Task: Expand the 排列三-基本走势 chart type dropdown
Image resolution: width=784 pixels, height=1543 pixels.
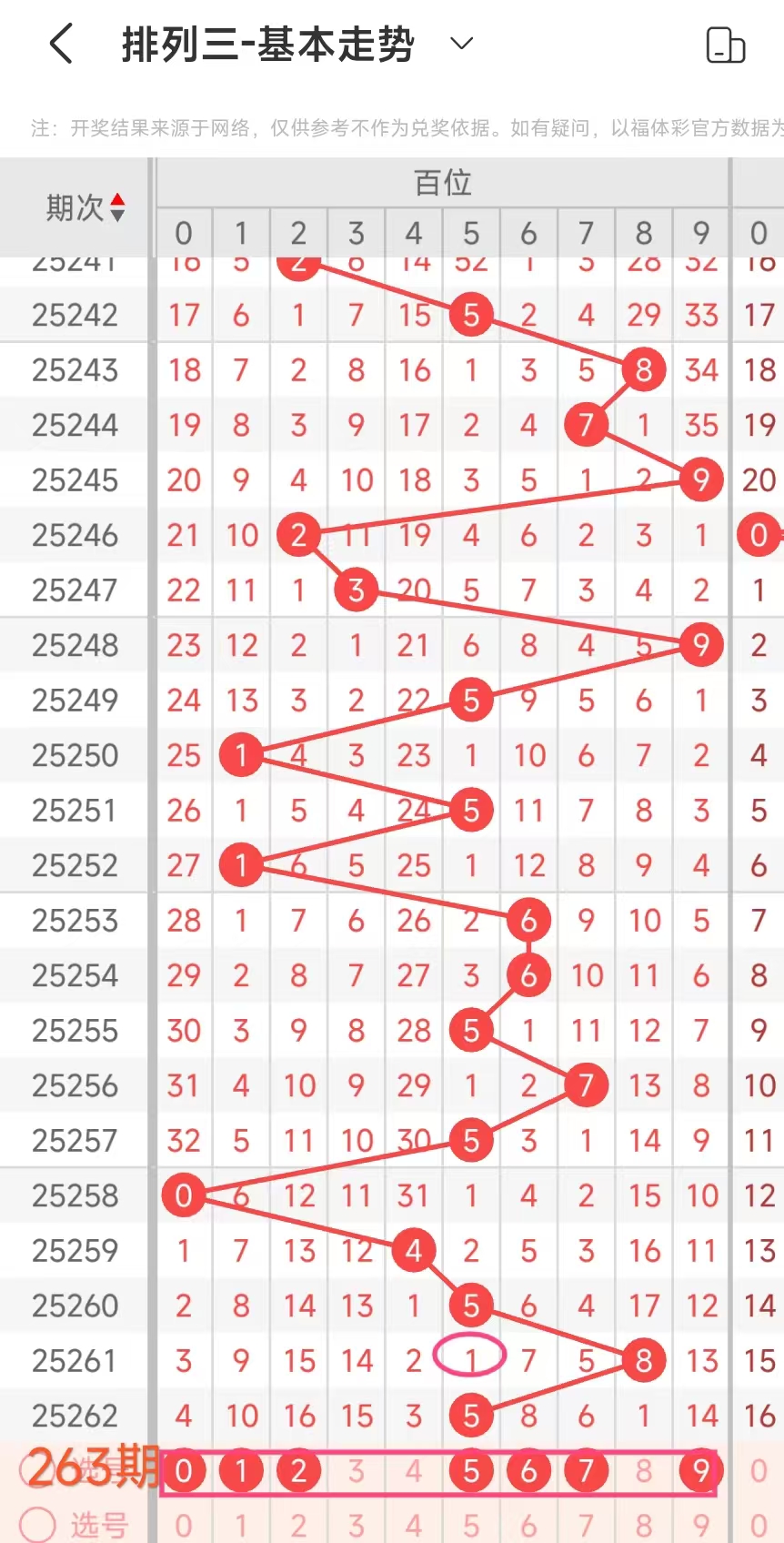Action: point(462,44)
